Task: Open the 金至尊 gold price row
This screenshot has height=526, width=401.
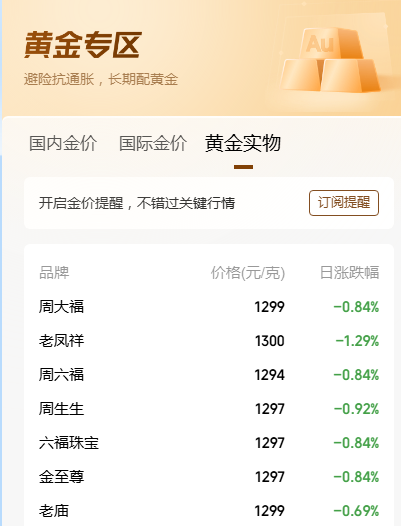Action: pyautogui.click(x=209, y=477)
